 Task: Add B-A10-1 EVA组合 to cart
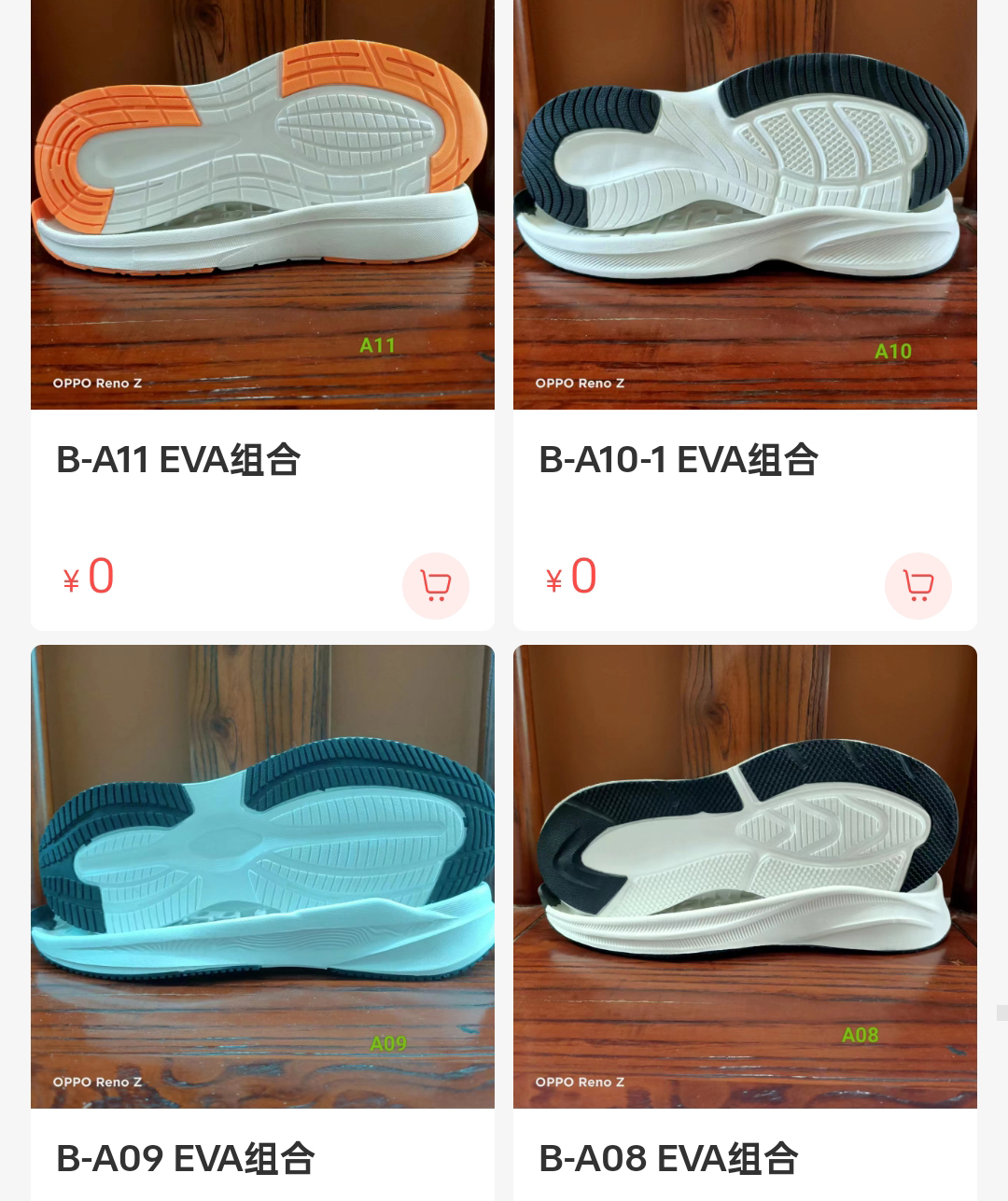click(918, 586)
